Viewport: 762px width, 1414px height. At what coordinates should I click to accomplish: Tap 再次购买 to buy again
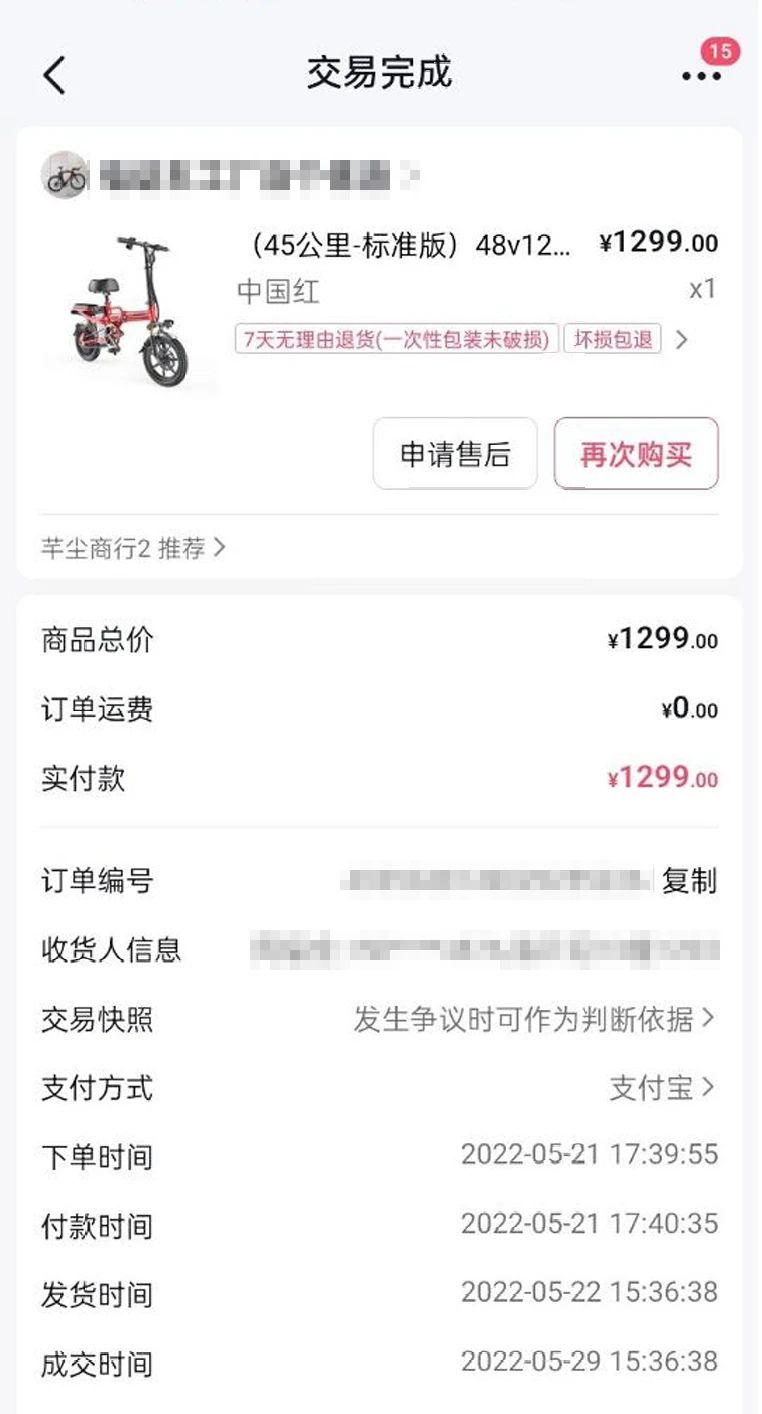[x=636, y=454]
